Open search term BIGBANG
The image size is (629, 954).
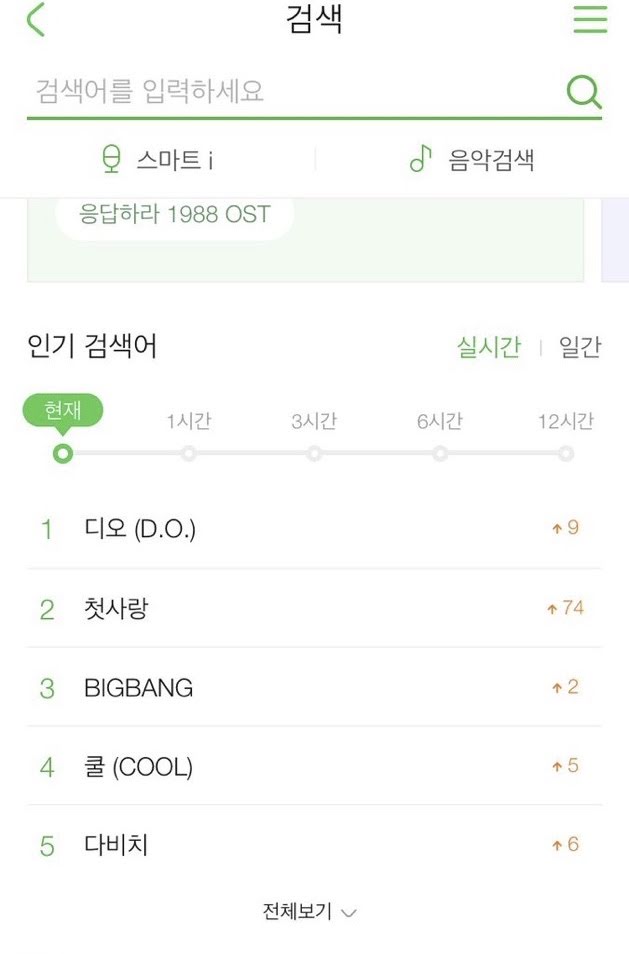[139, 688]
